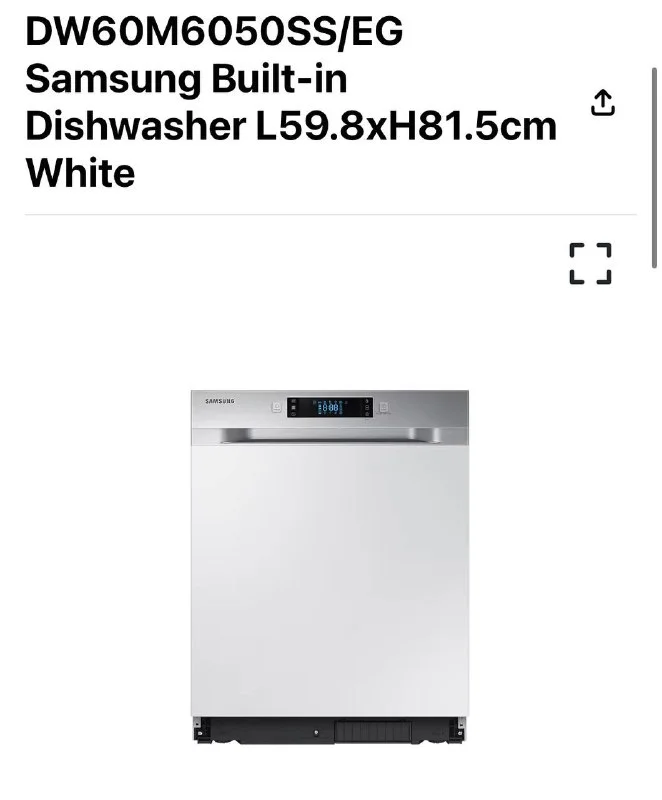Share this Samsung dishwasher product
The width and height of the screenshot is (662, 800).
point(602,103)
